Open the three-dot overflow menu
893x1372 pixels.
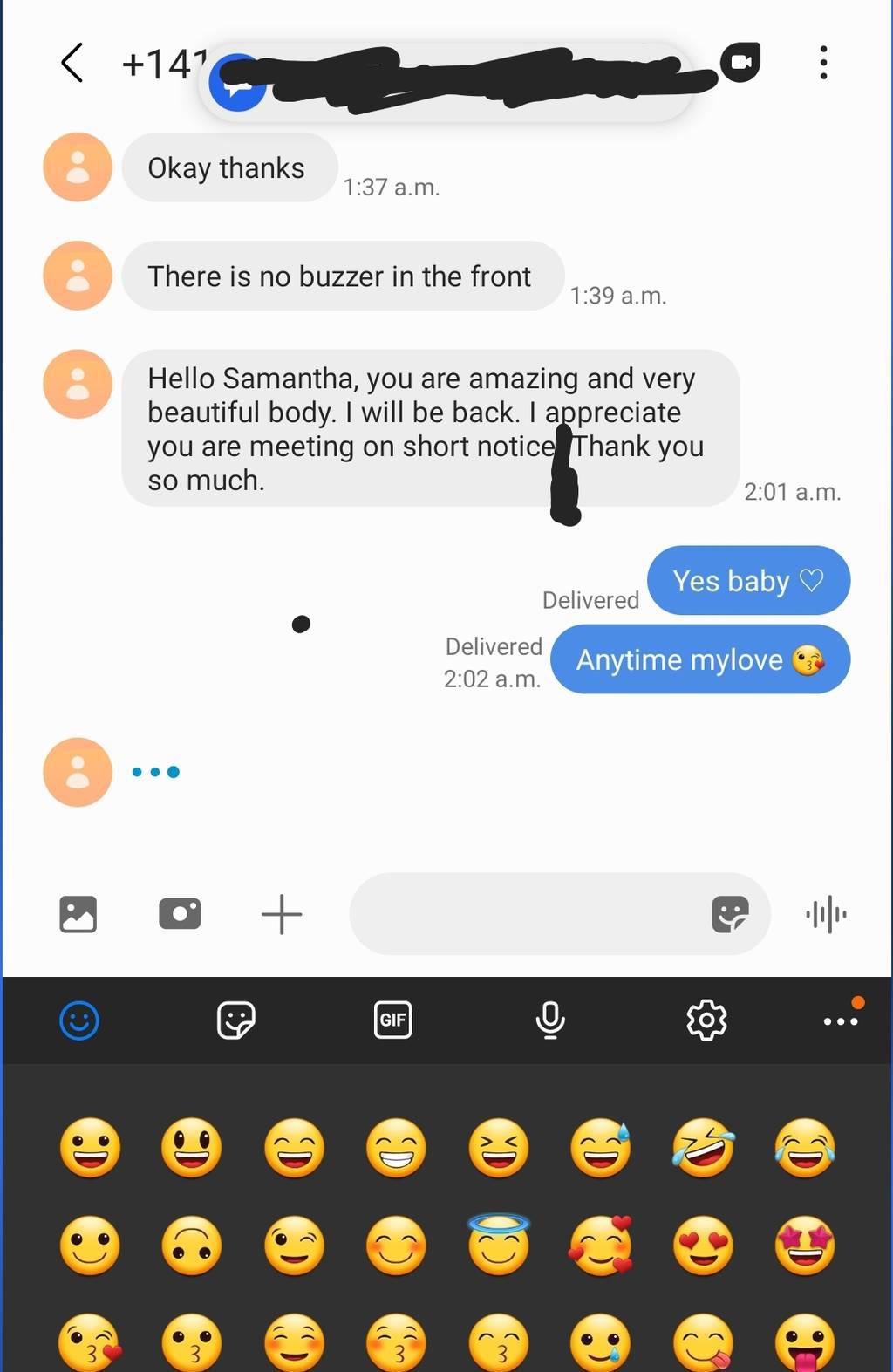click(x=823, y=63)
